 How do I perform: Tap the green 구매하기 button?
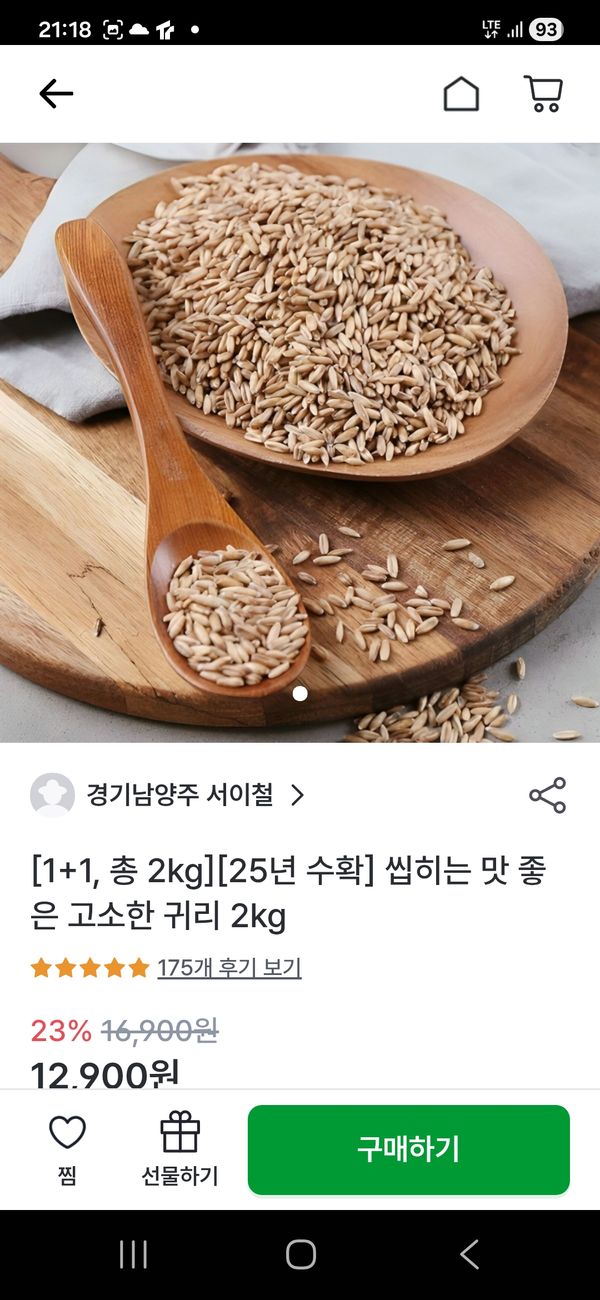pos(408,1150)
